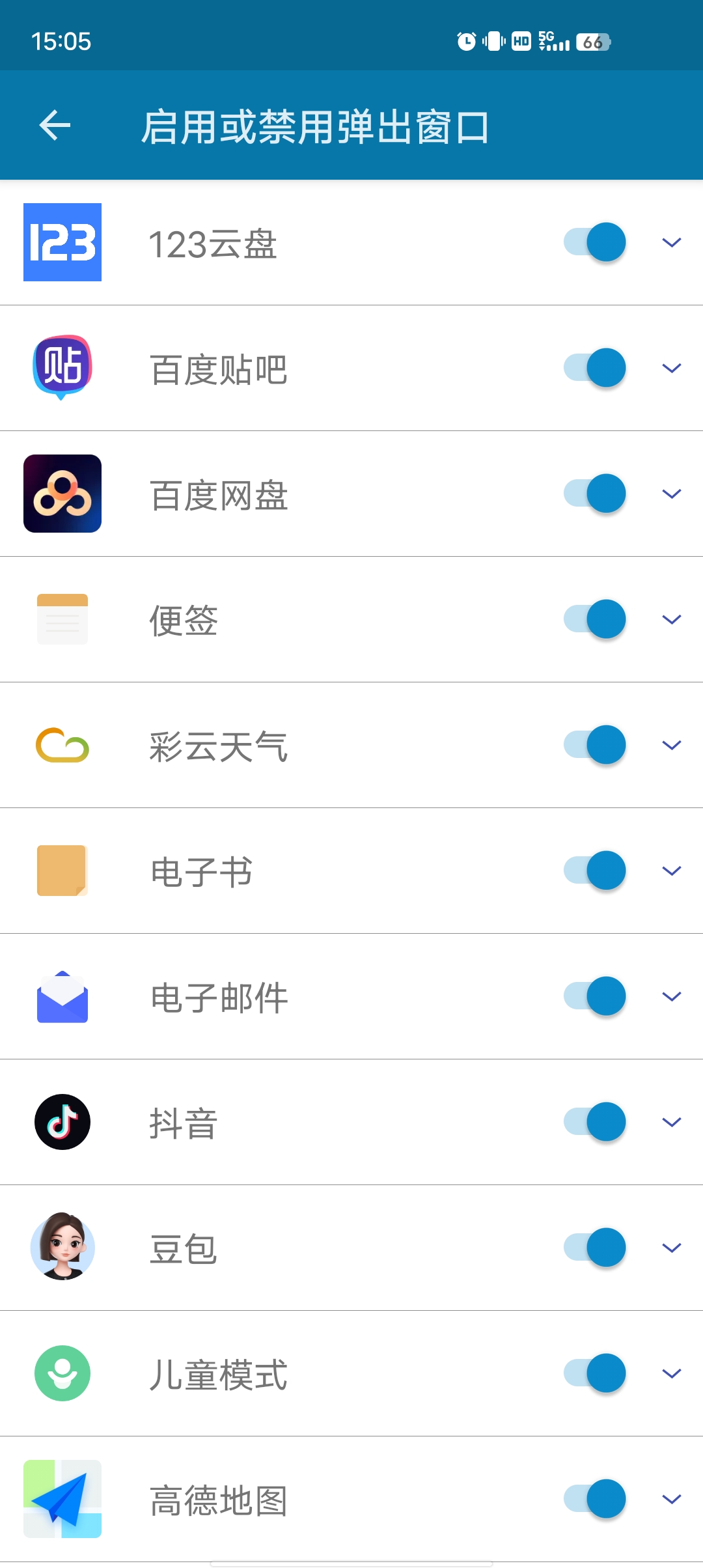Expand the 抖音 row chevron
The width and height of the screenshot is (703, 1568).
pyautogui.click(x=671, y=1122)
